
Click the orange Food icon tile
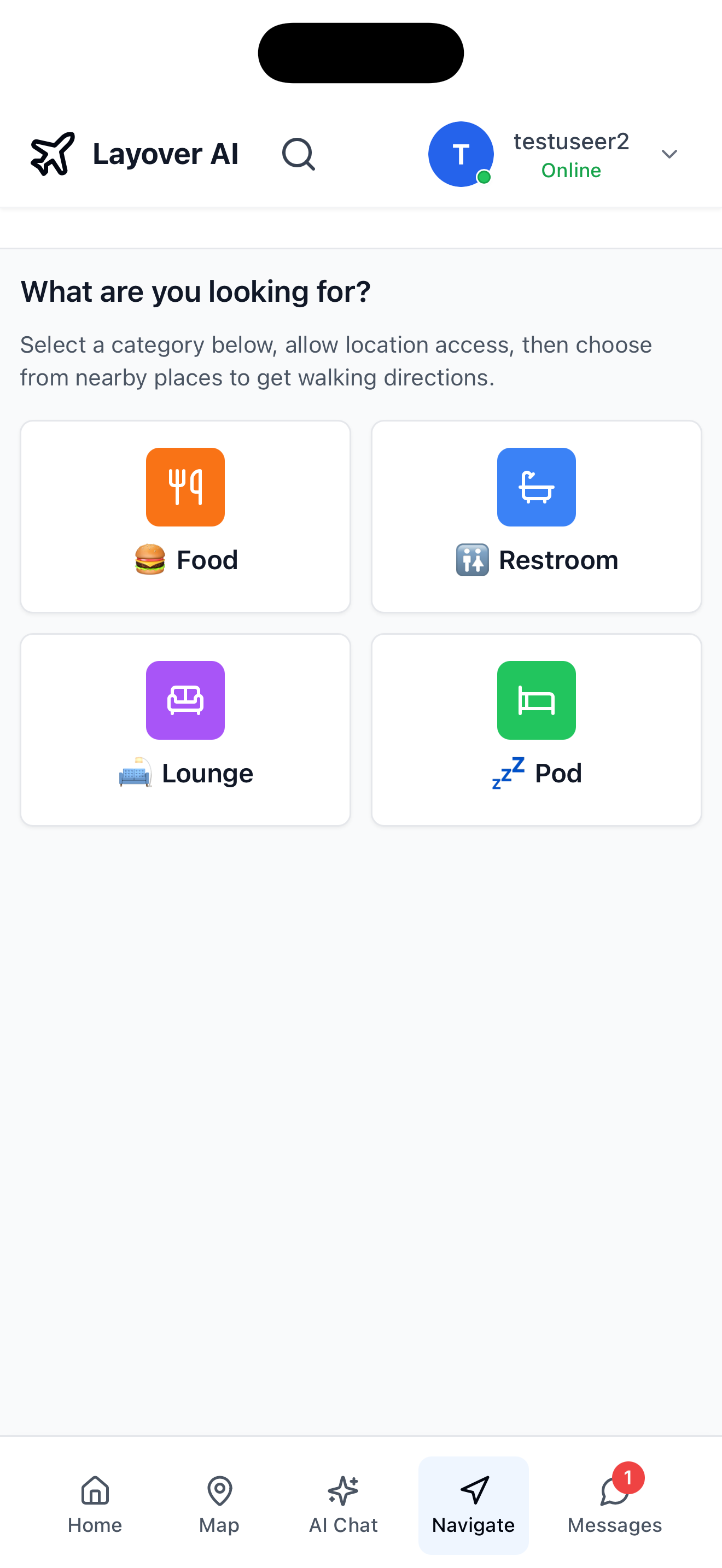pos(185,487)
